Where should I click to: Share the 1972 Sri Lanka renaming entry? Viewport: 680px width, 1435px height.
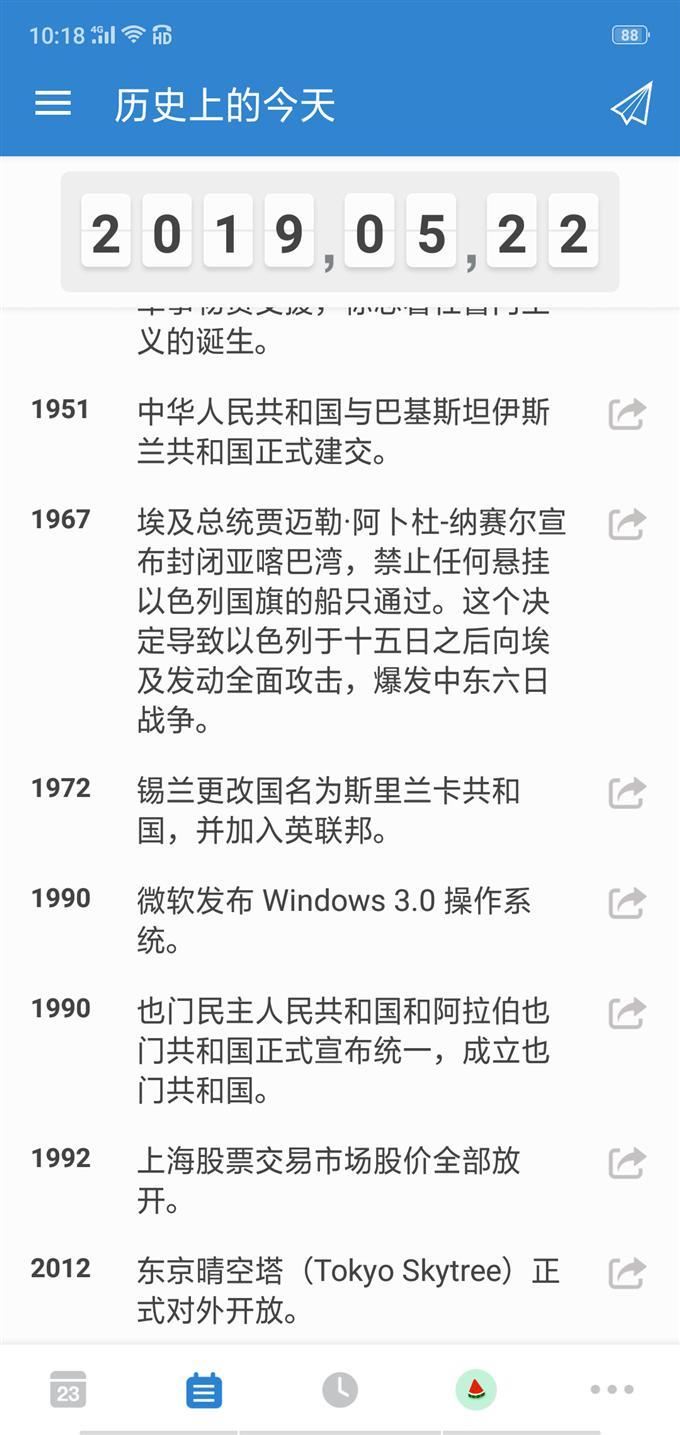click(x=627, y=792)
